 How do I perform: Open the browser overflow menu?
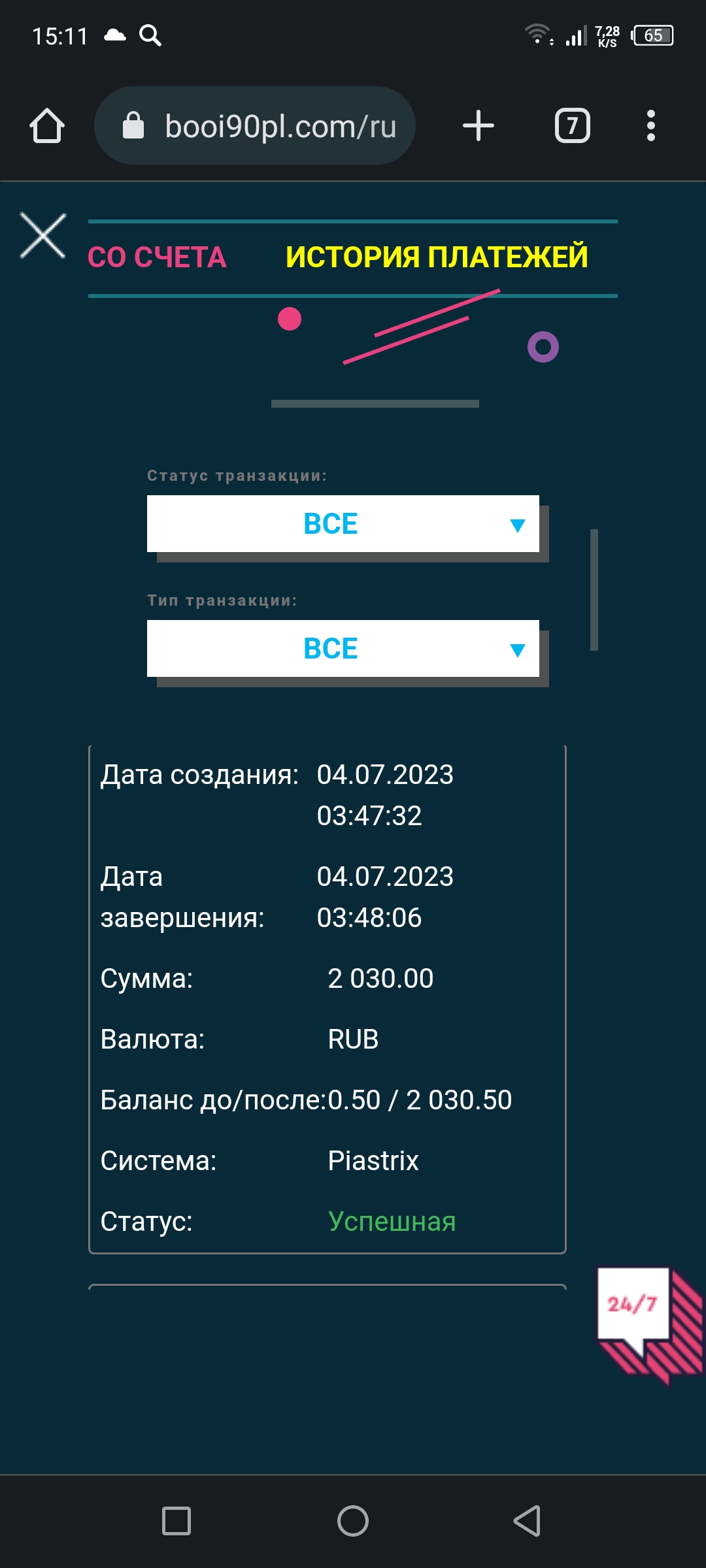(650, 125)
